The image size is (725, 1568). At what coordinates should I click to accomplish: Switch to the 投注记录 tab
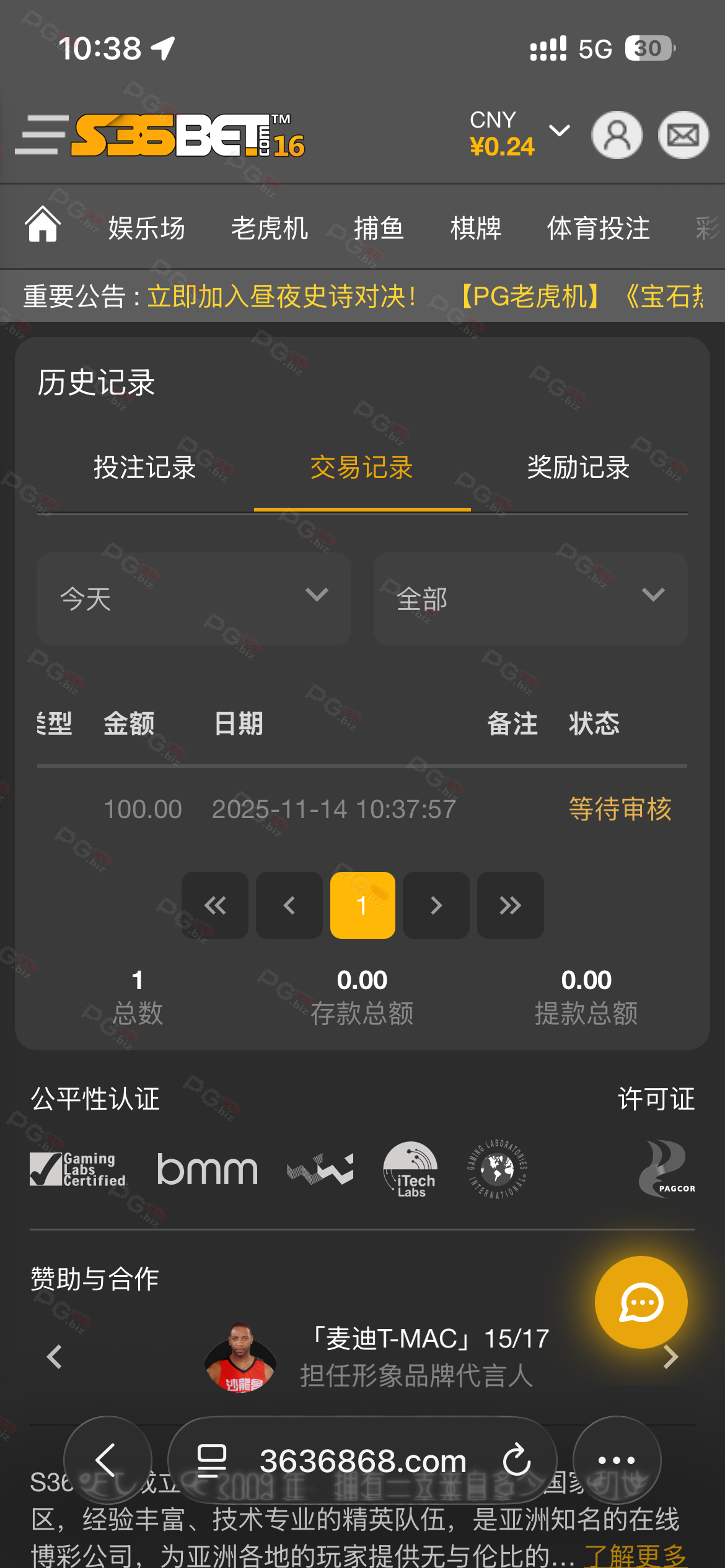(144, 467)
